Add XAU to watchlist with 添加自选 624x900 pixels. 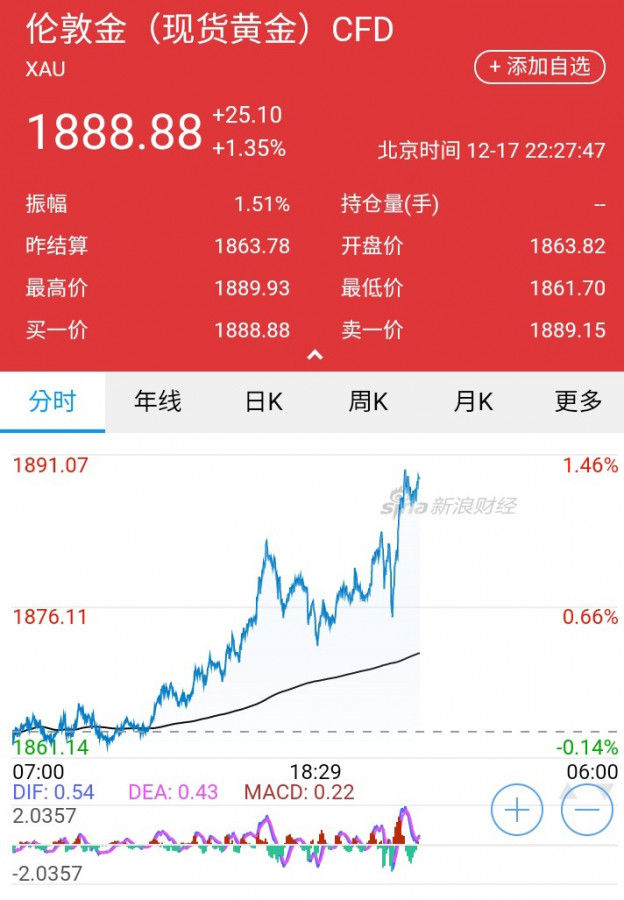coord(540,67)
